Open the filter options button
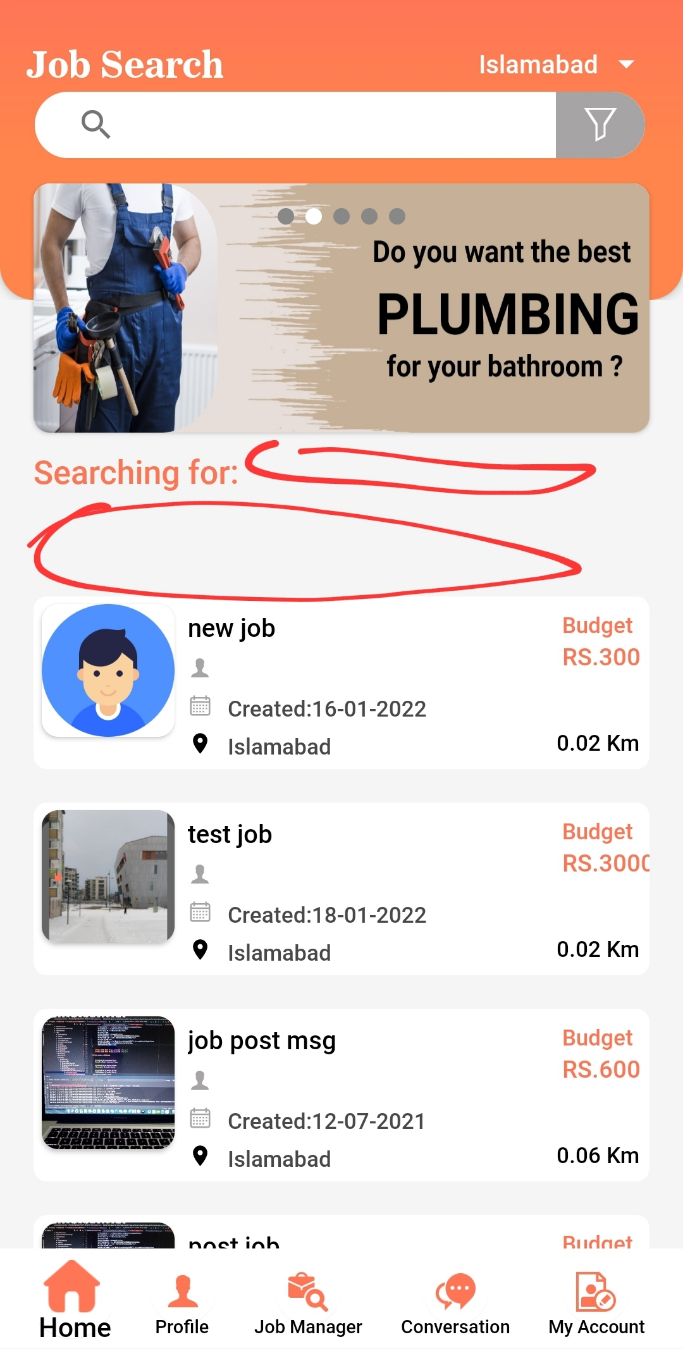Image resolution: width=683 pixels, height=1349 pixels. [x=600, y=125]
